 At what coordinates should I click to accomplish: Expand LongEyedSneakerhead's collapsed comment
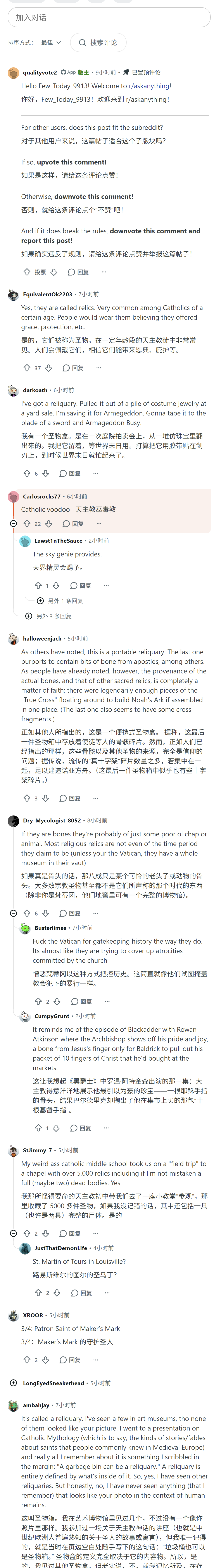tap(13, 1383)
